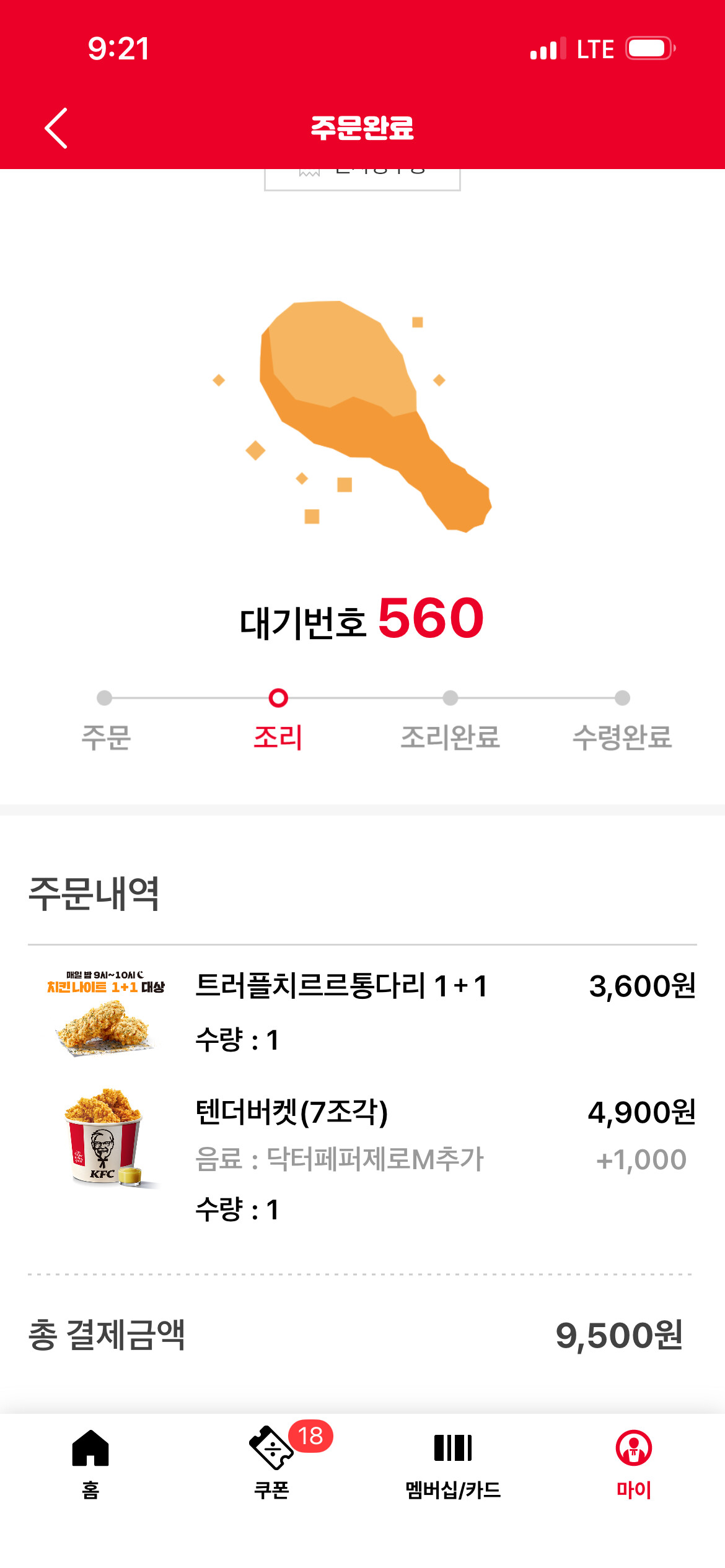Open the 쿠폰 tab
Viewport: 725px width, 1568px height.
[272, 1463]
